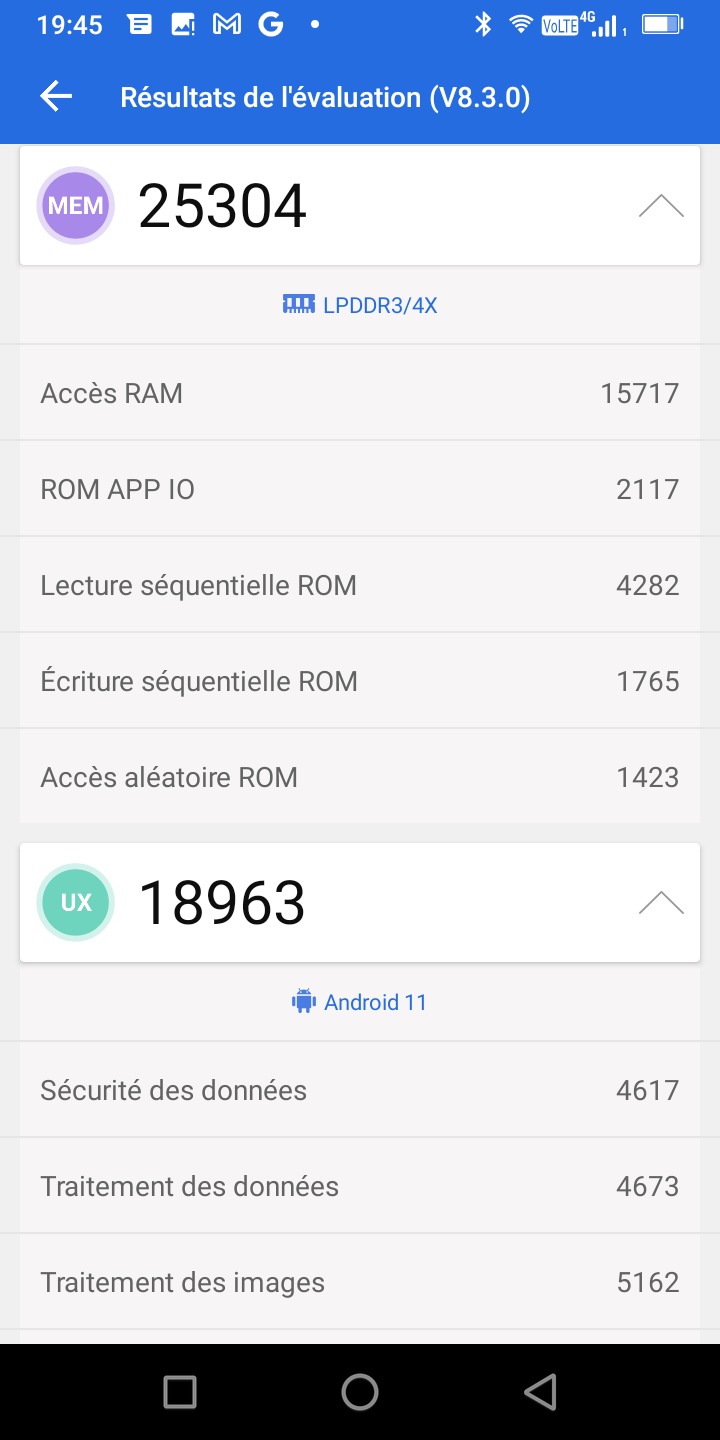720x1440 pixels.
Task: Tap the system home button
Action: (360, 1391)
